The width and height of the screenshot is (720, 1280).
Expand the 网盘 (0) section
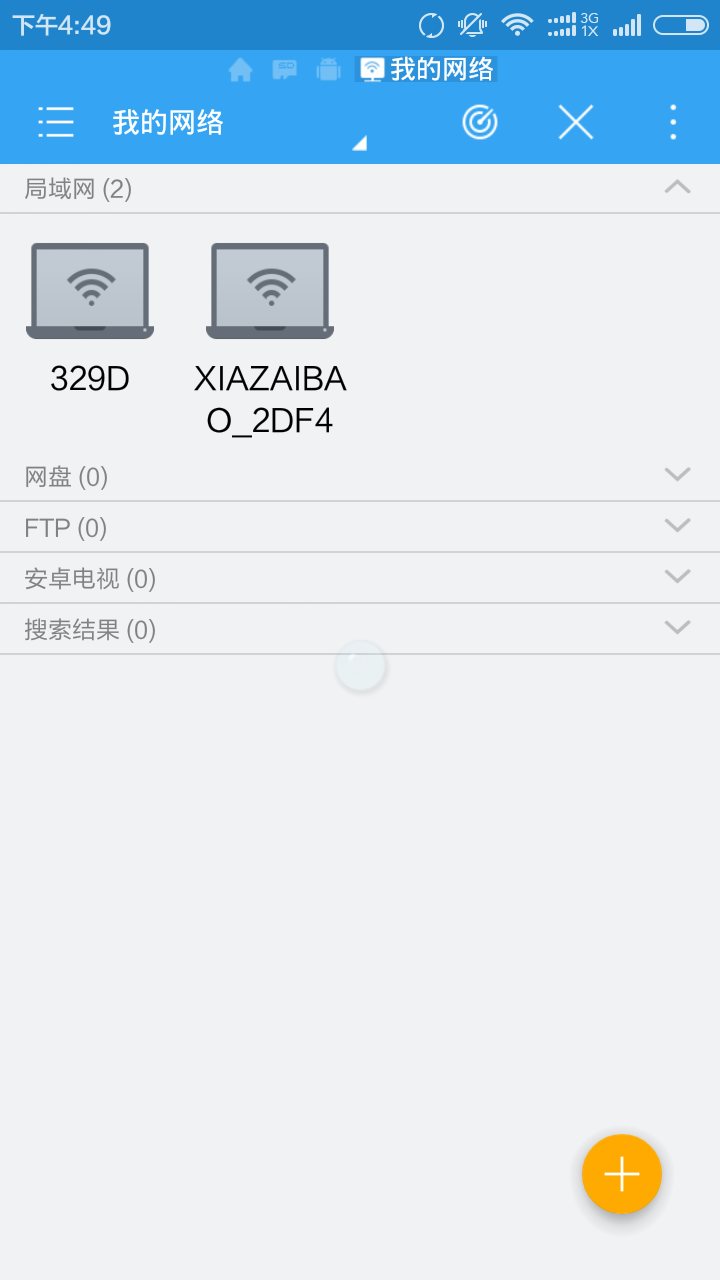tap(677, 475)
